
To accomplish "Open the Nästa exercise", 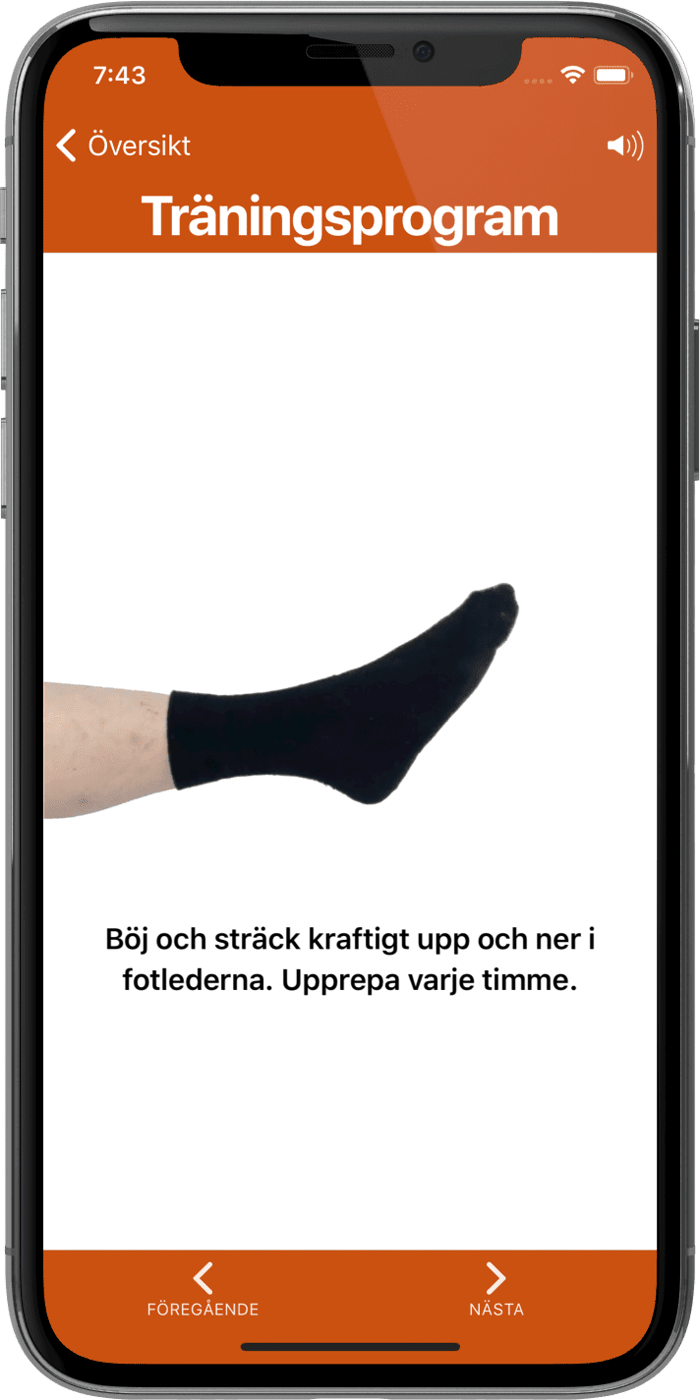I will click(496, 1290).
